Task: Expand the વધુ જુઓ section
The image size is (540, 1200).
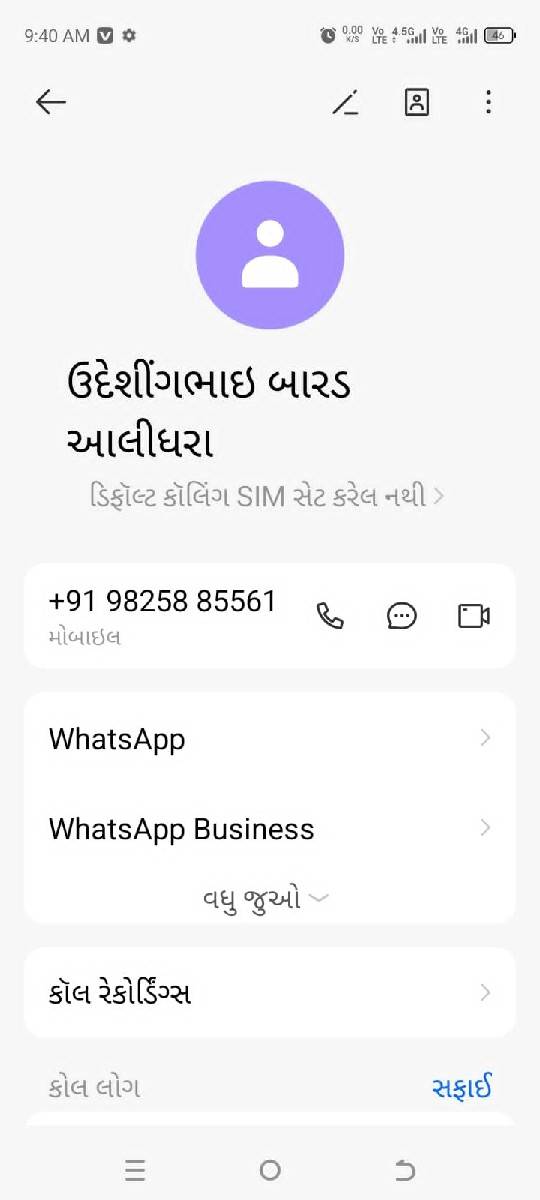Action: [x=265, y=898]
